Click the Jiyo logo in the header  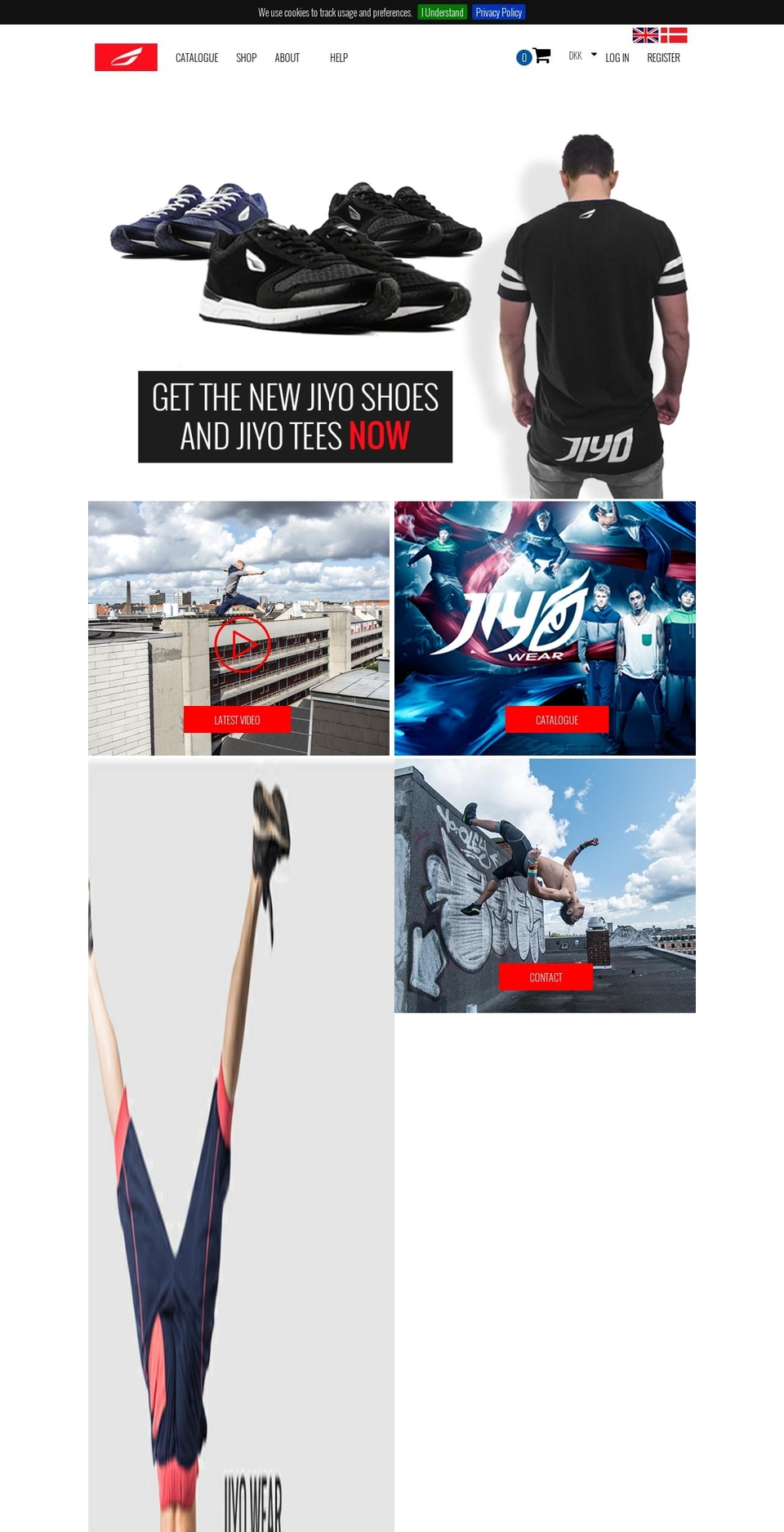point(125,58)
